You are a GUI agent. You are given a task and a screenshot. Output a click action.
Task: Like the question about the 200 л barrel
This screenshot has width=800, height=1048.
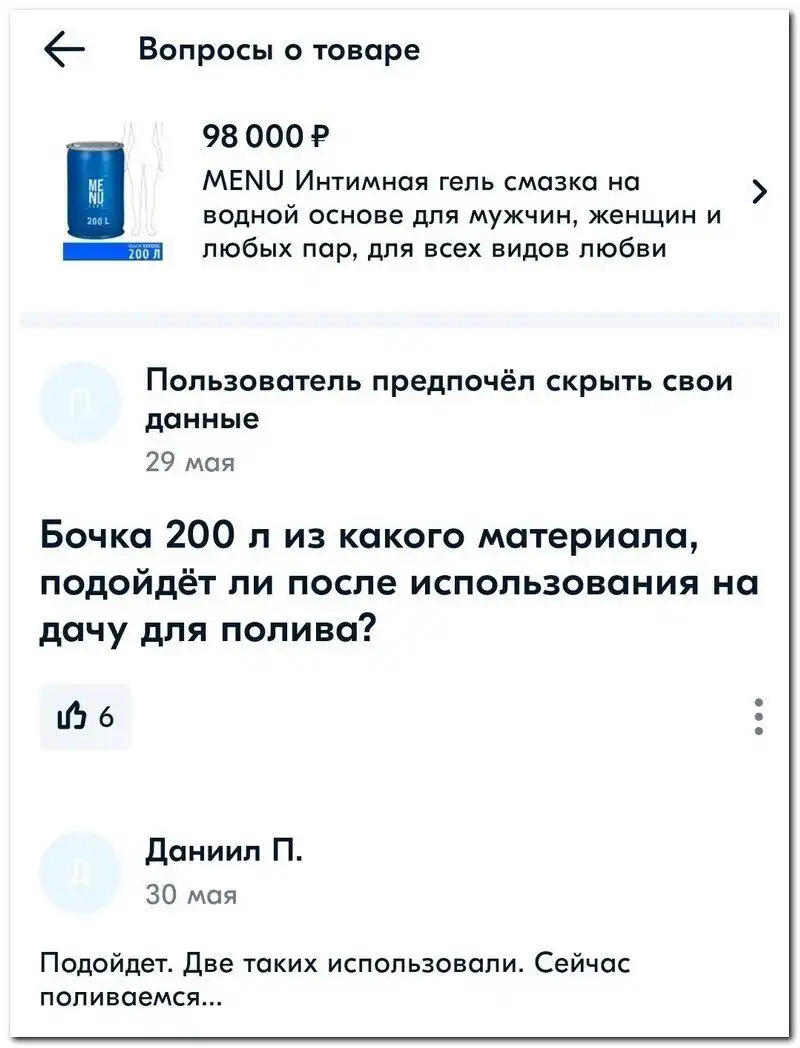[85, 716]
